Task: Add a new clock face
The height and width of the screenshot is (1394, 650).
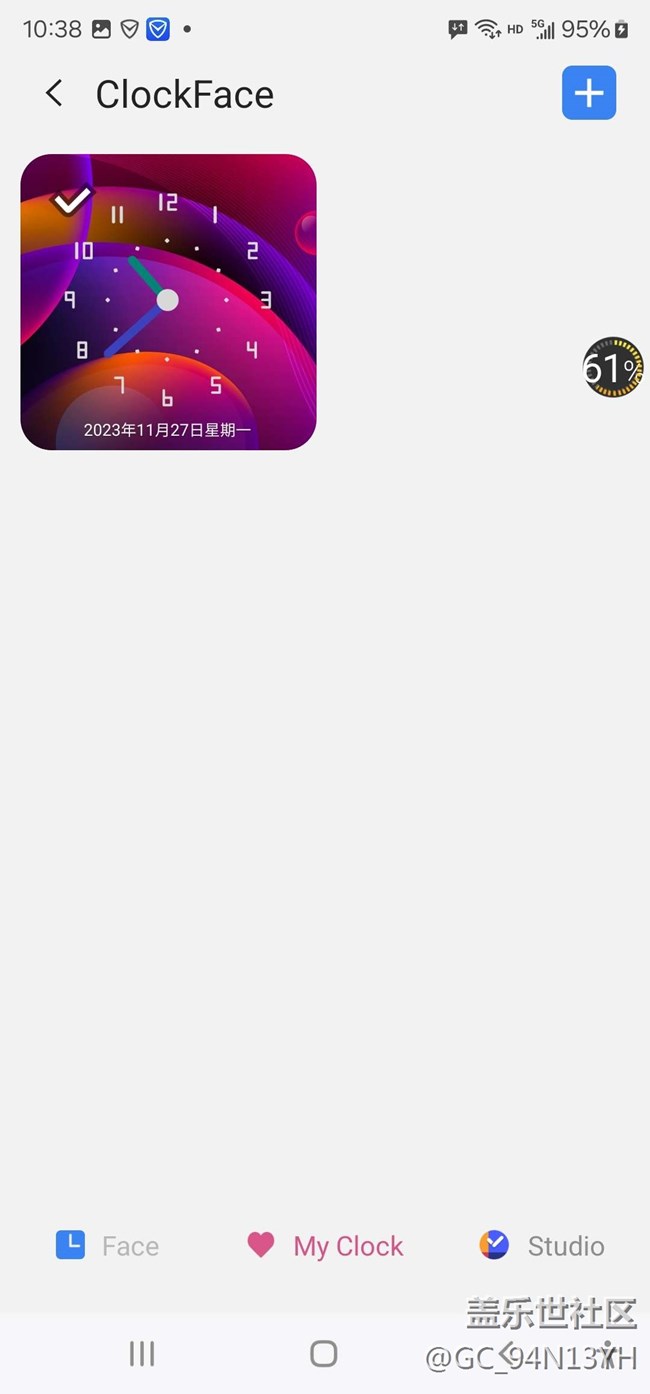Action: click(x=588, y=93)
